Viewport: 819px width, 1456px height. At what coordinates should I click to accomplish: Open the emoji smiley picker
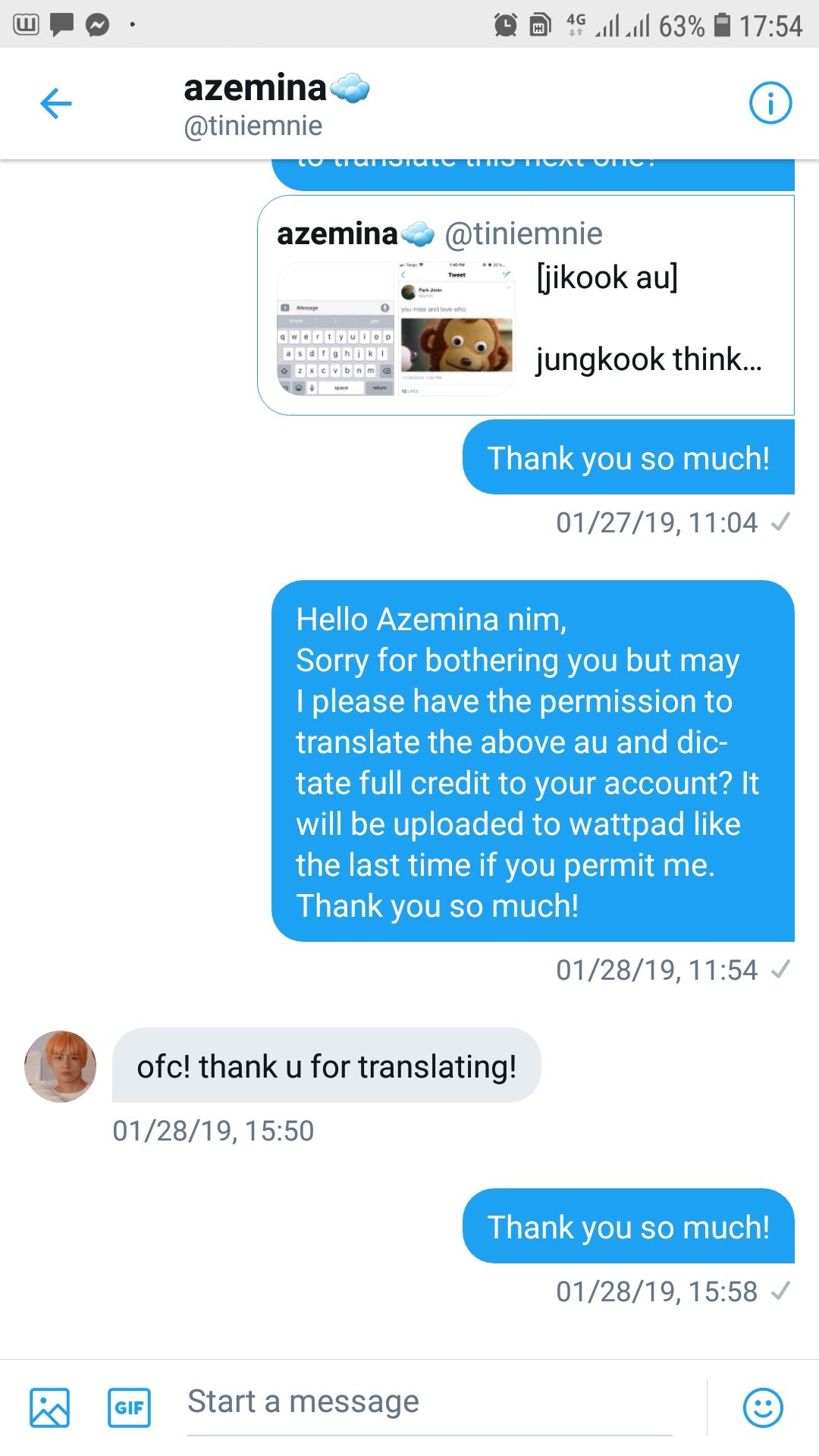(x=763, y=1407)
